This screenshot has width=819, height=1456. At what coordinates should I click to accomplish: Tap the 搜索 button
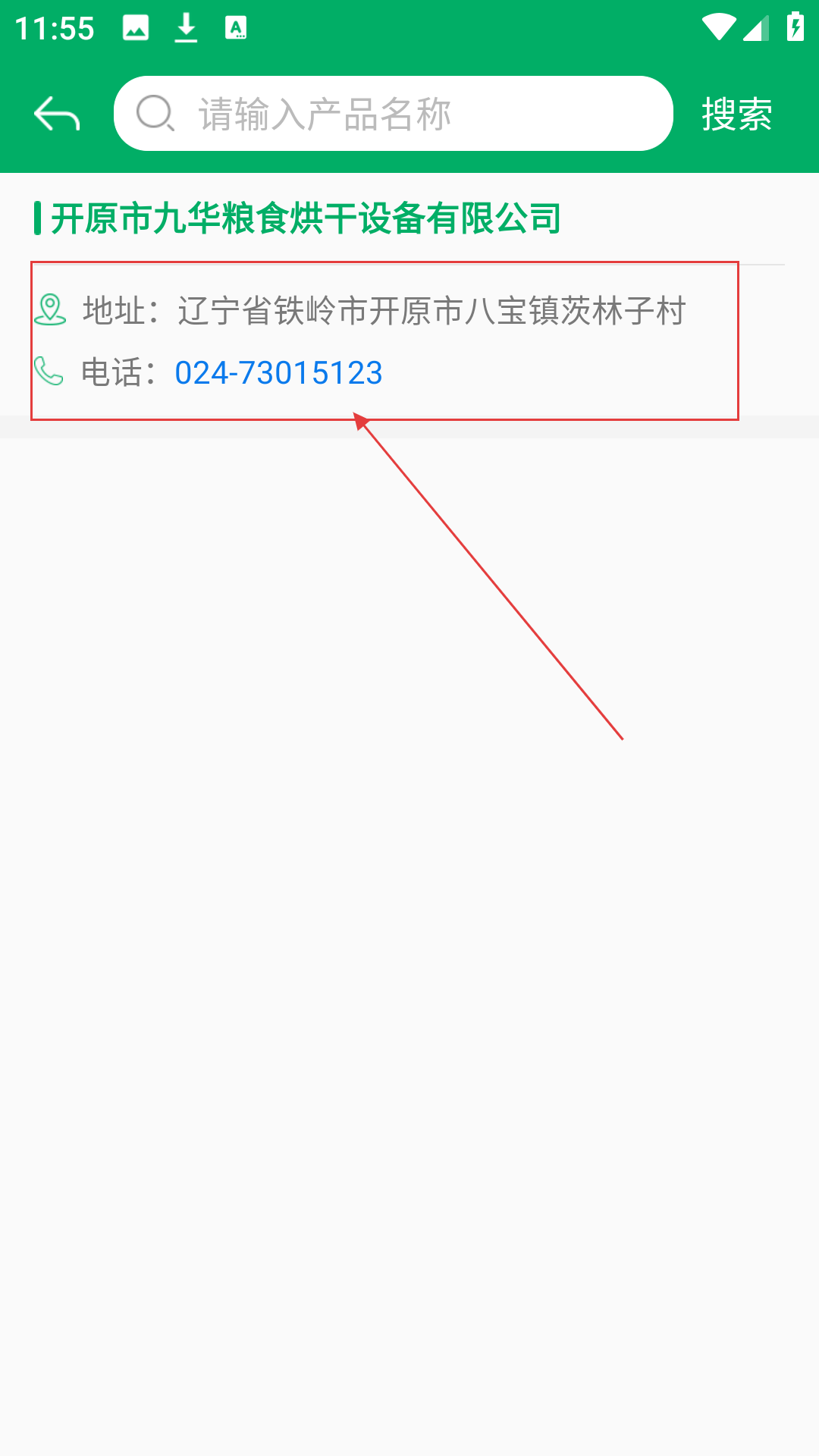(736, 114)
